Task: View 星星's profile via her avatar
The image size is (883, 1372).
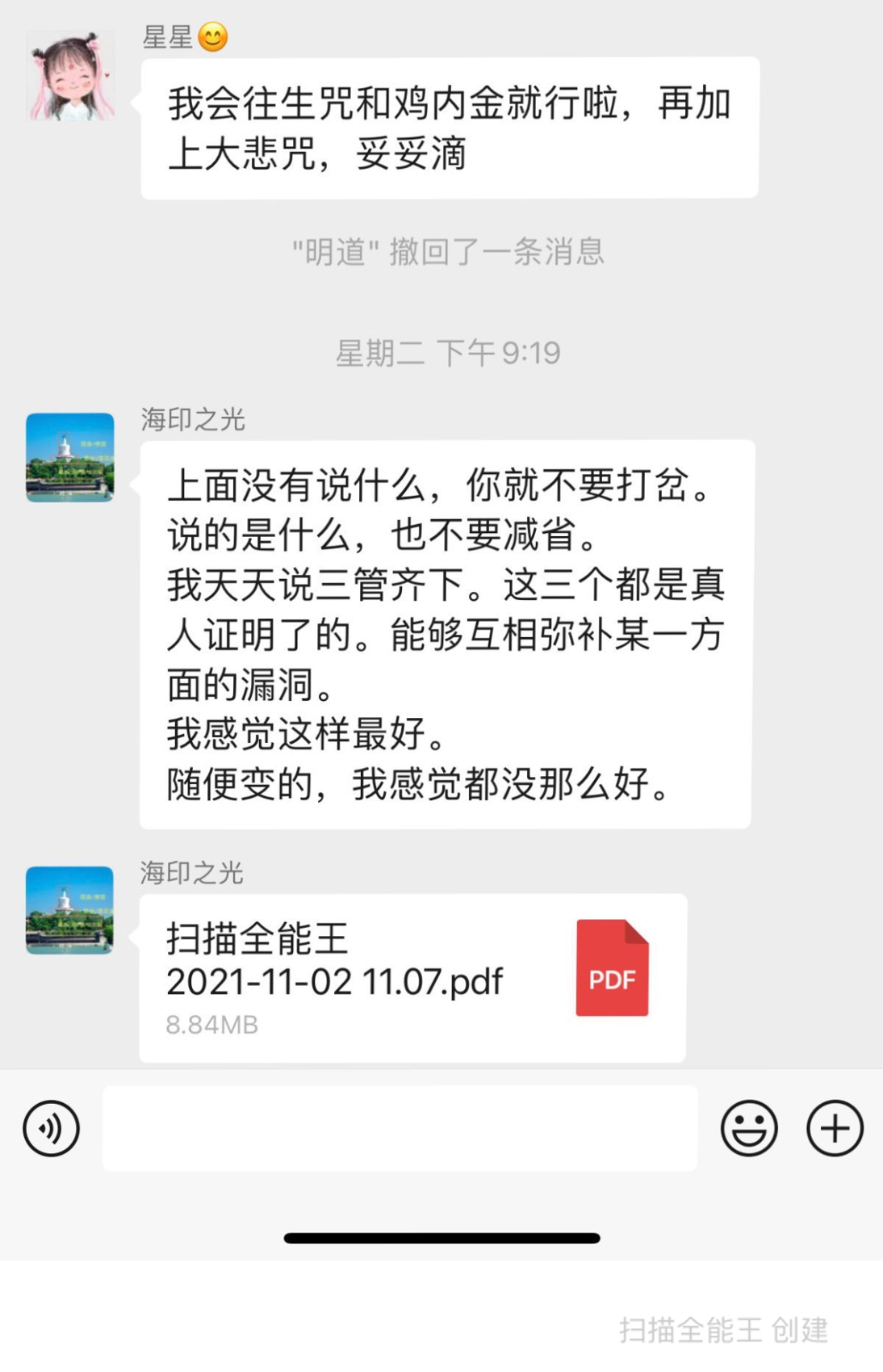Action: (70, 76)
